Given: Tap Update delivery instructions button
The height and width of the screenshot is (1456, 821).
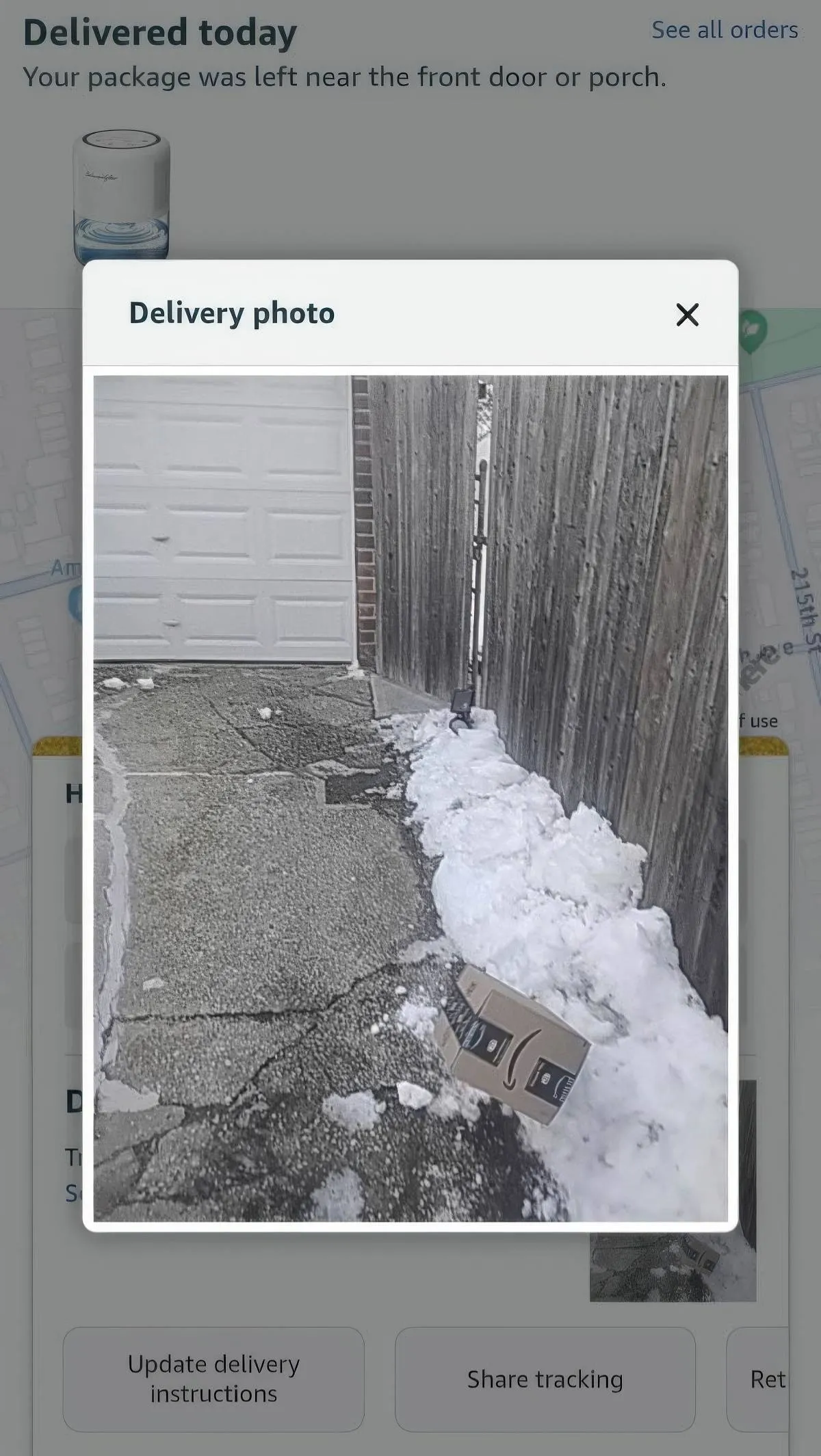Looking at the screenshot, I should tap(213, 1379).
